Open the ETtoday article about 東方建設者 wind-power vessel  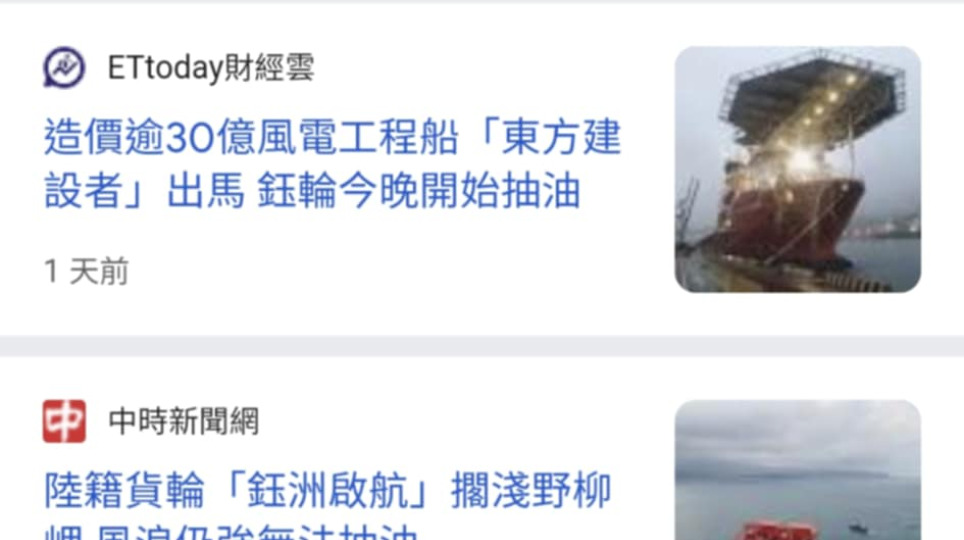pyautogui.click(x=332, y=165)
